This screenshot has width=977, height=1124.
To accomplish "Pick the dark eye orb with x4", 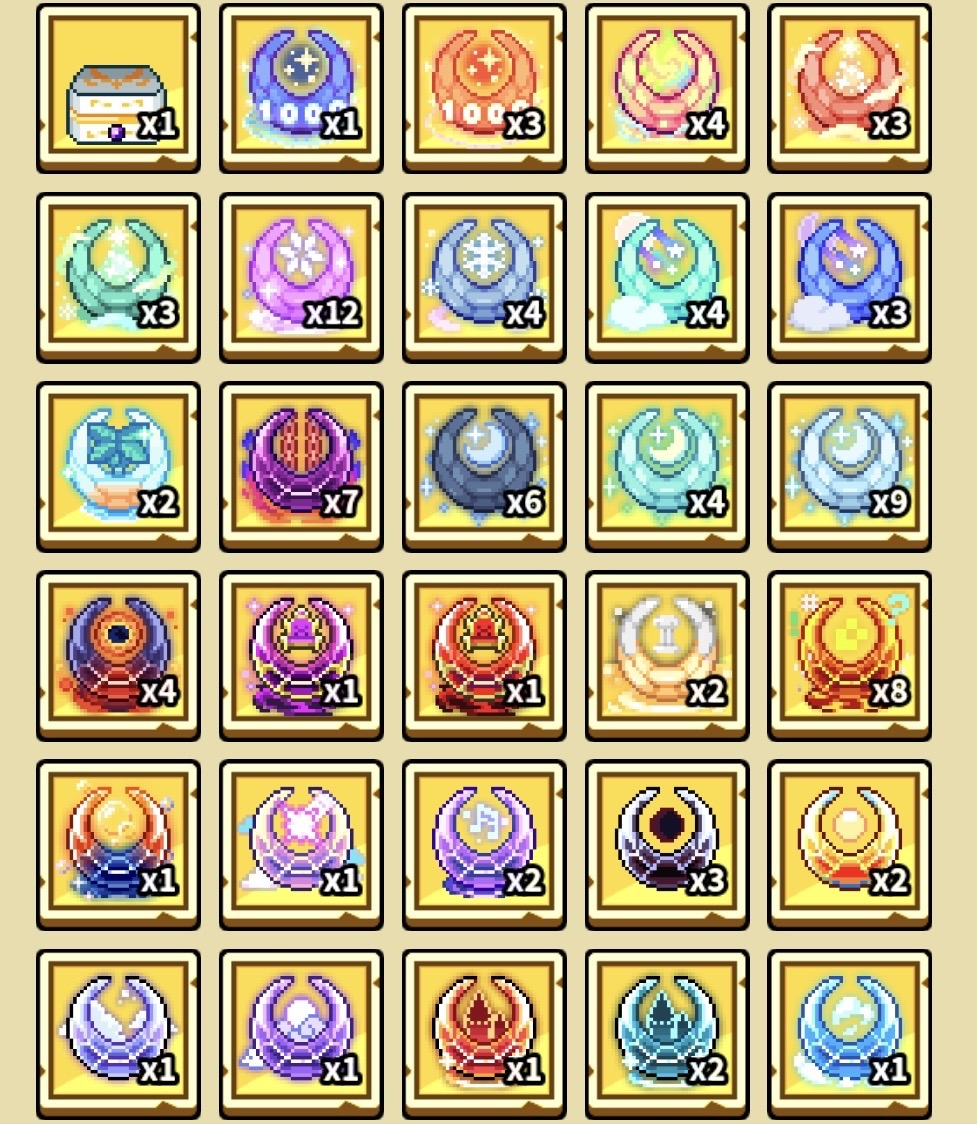I will pyautogui.click(x=118, y=656).
